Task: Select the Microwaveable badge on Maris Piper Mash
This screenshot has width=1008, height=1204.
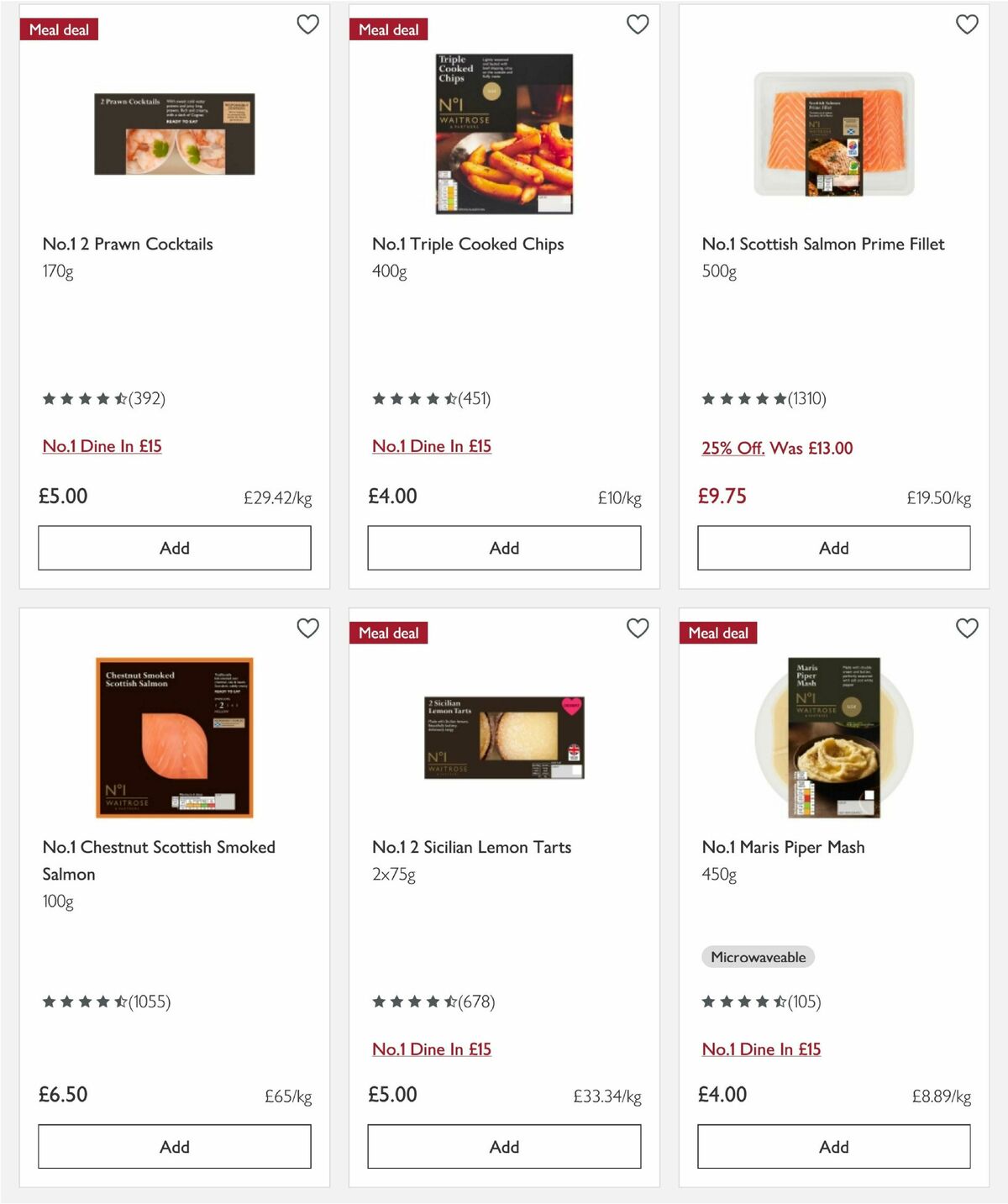Action: coord(758,956)
